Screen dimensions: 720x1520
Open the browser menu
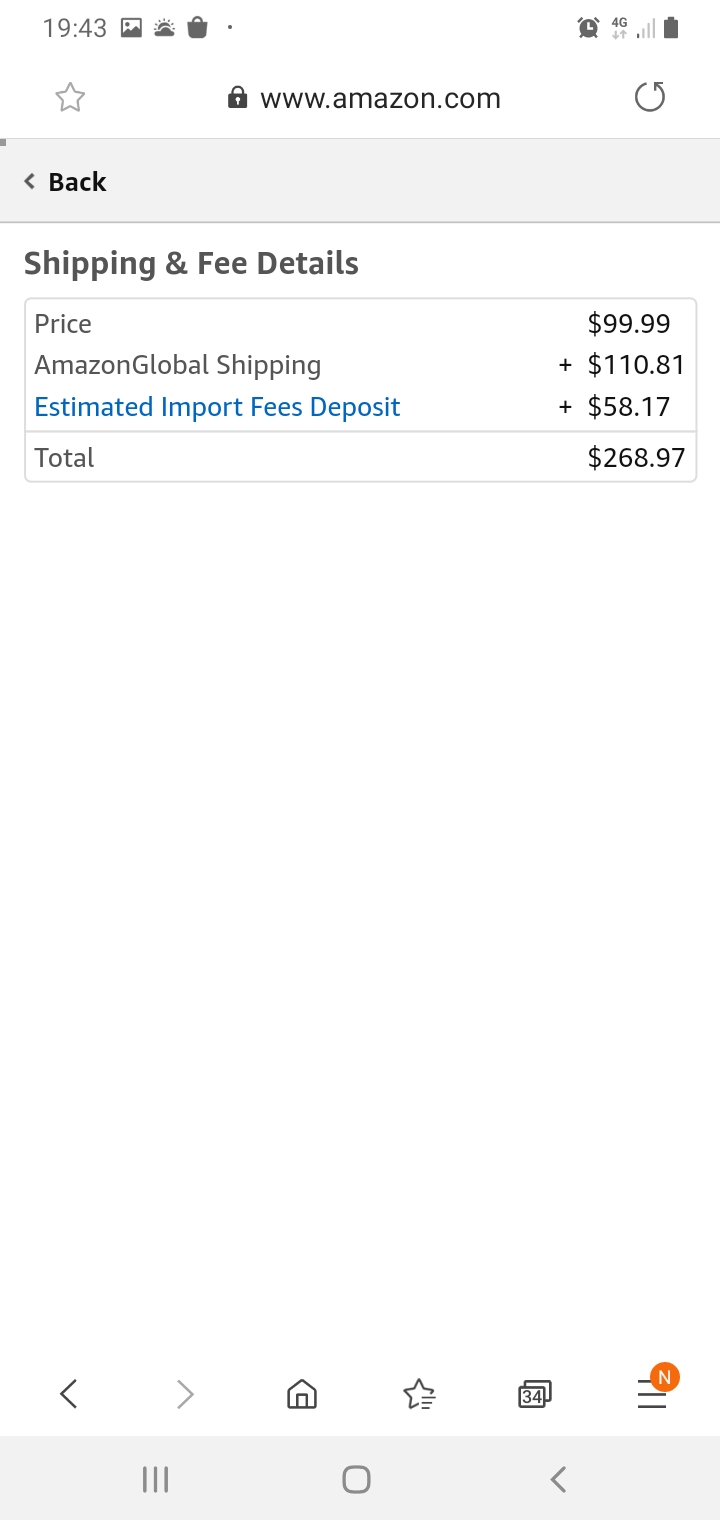pyautogui.click(x=652, y=1393)
